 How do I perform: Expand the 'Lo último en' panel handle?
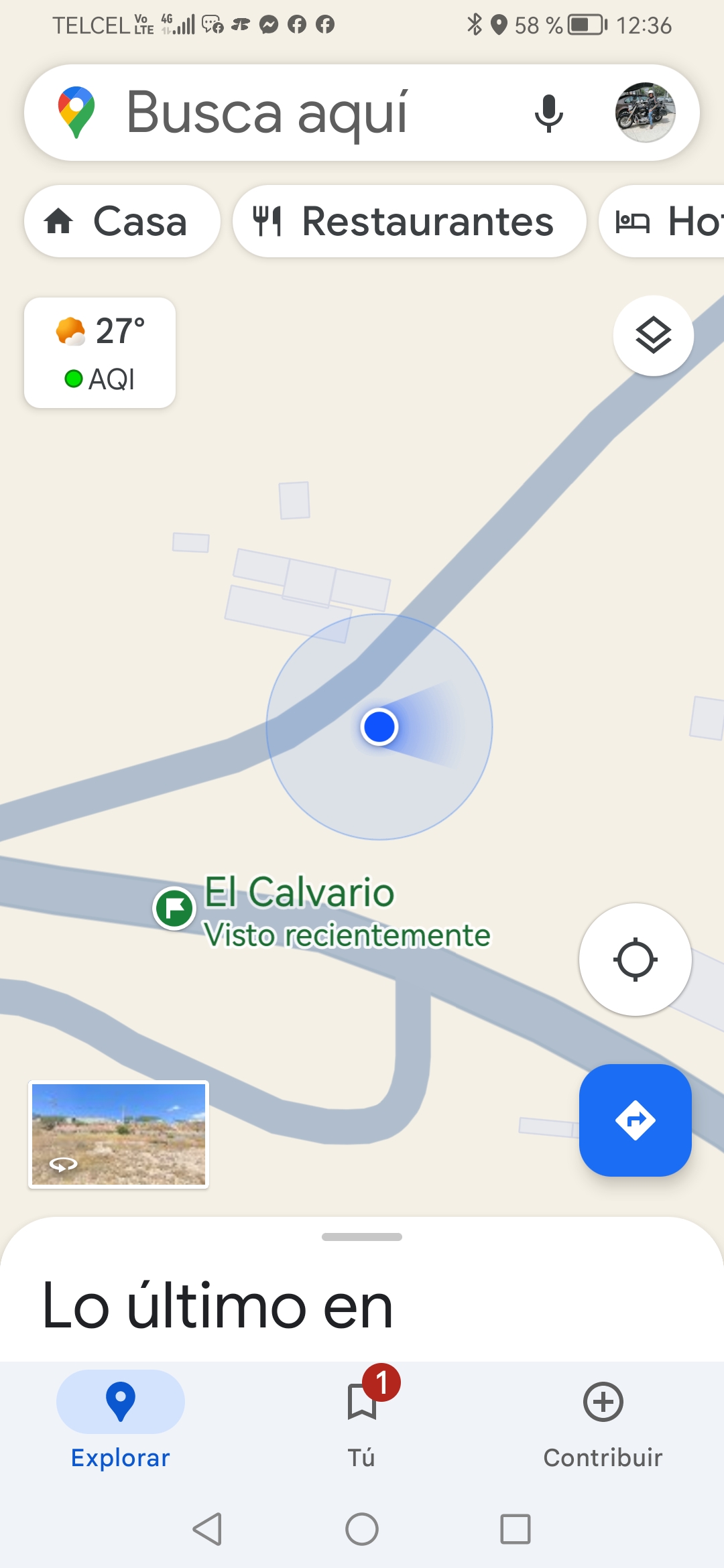[x=362, y=1237]
